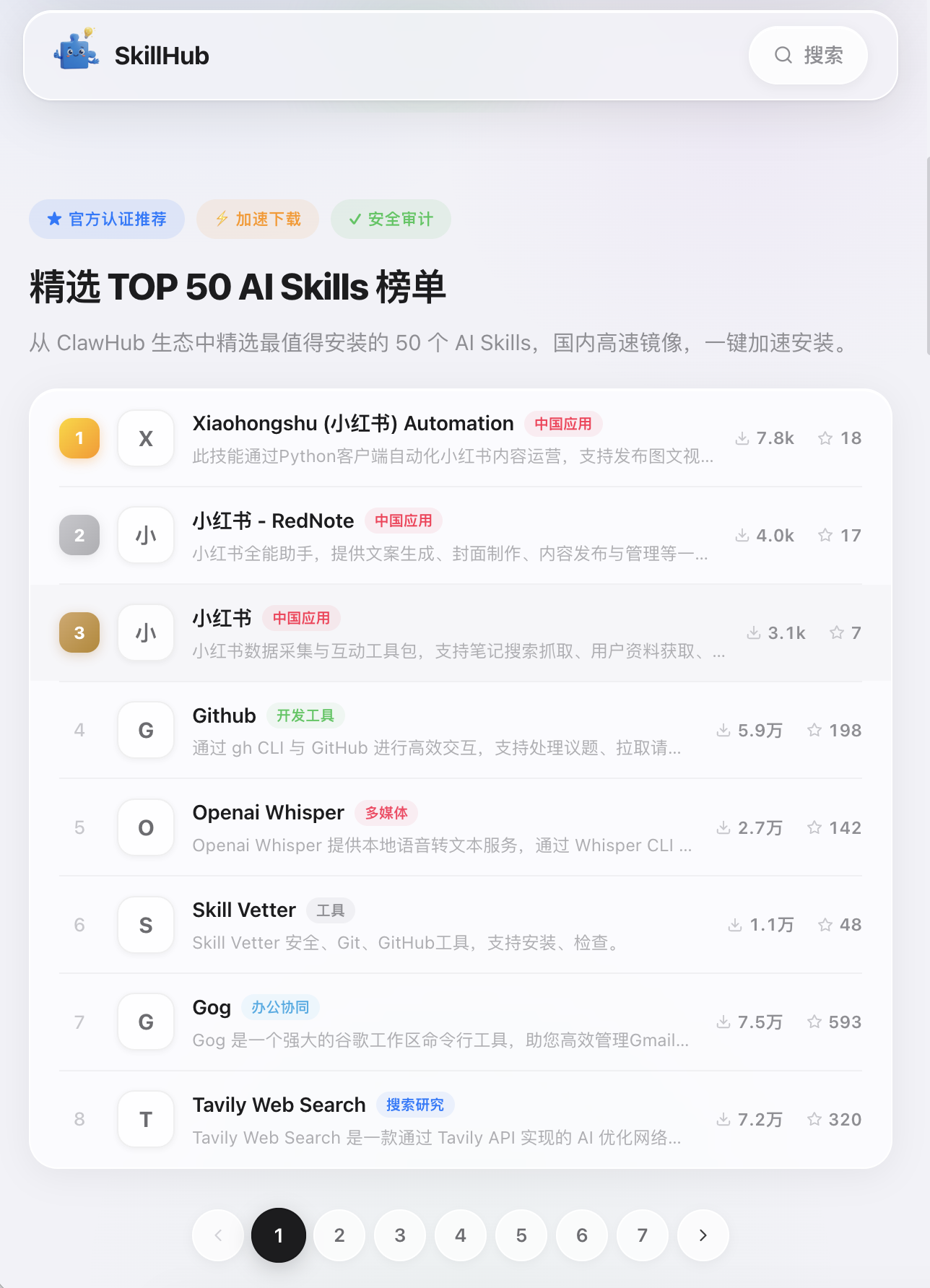Open the Xiaohongshu Automation skill
Image resolution: width=930 pixels, height=1288 pixels.
(353, 424)
